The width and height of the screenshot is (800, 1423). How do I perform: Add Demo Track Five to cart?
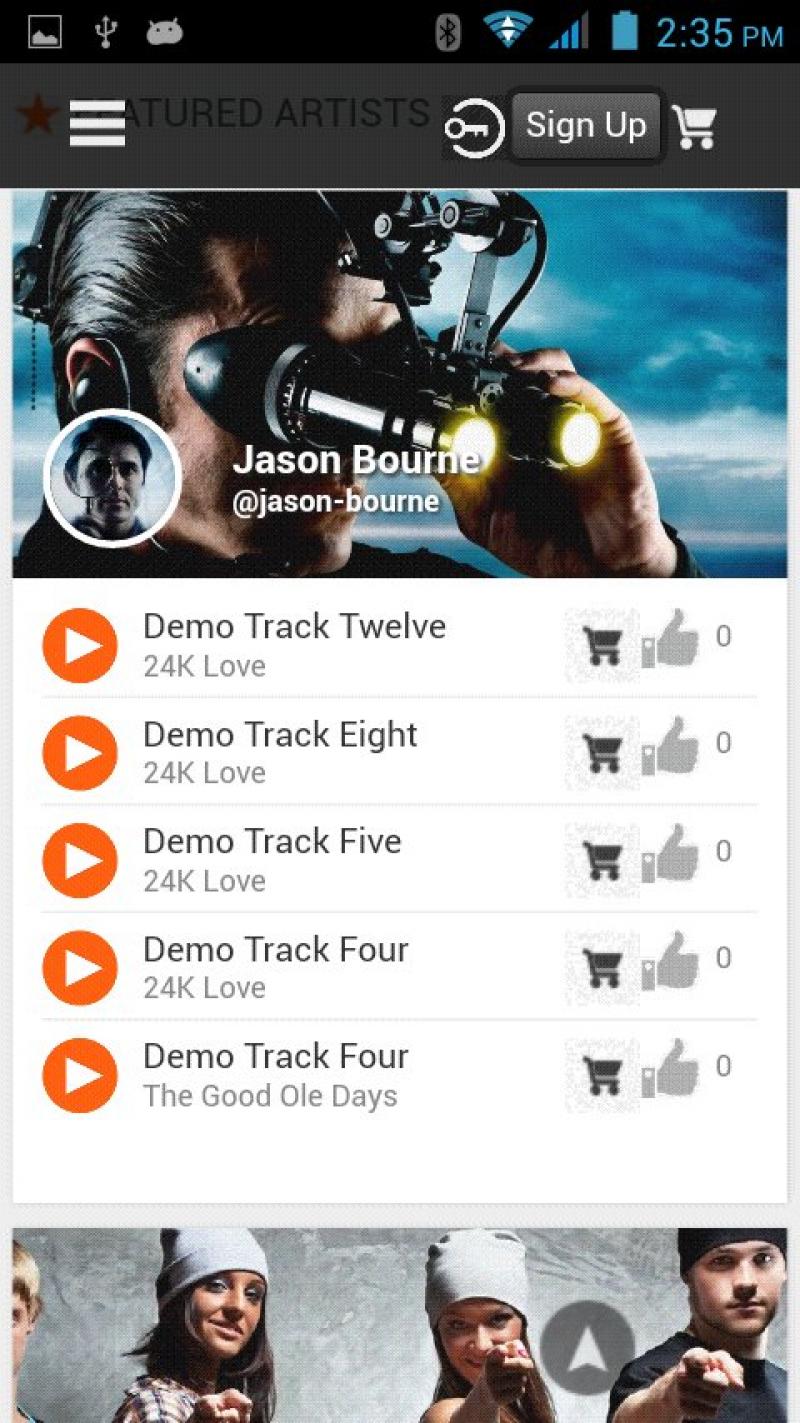coord(602,860)
